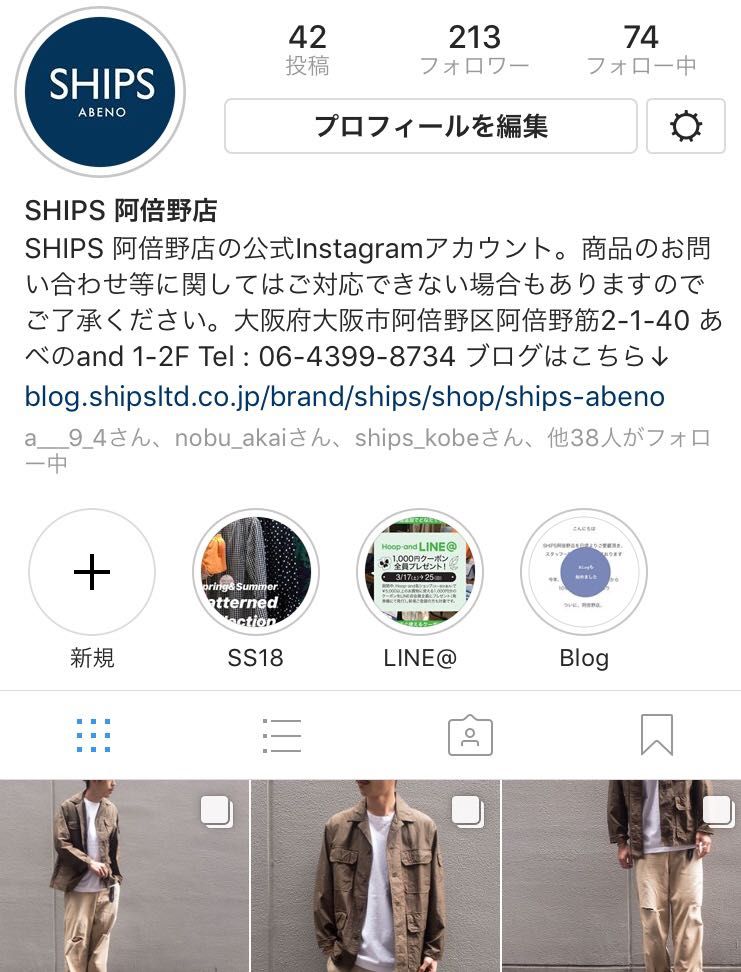
Task: Open the SHIPS ABENO profile picture
Action: pyautogui.click(x=101, y=90)
